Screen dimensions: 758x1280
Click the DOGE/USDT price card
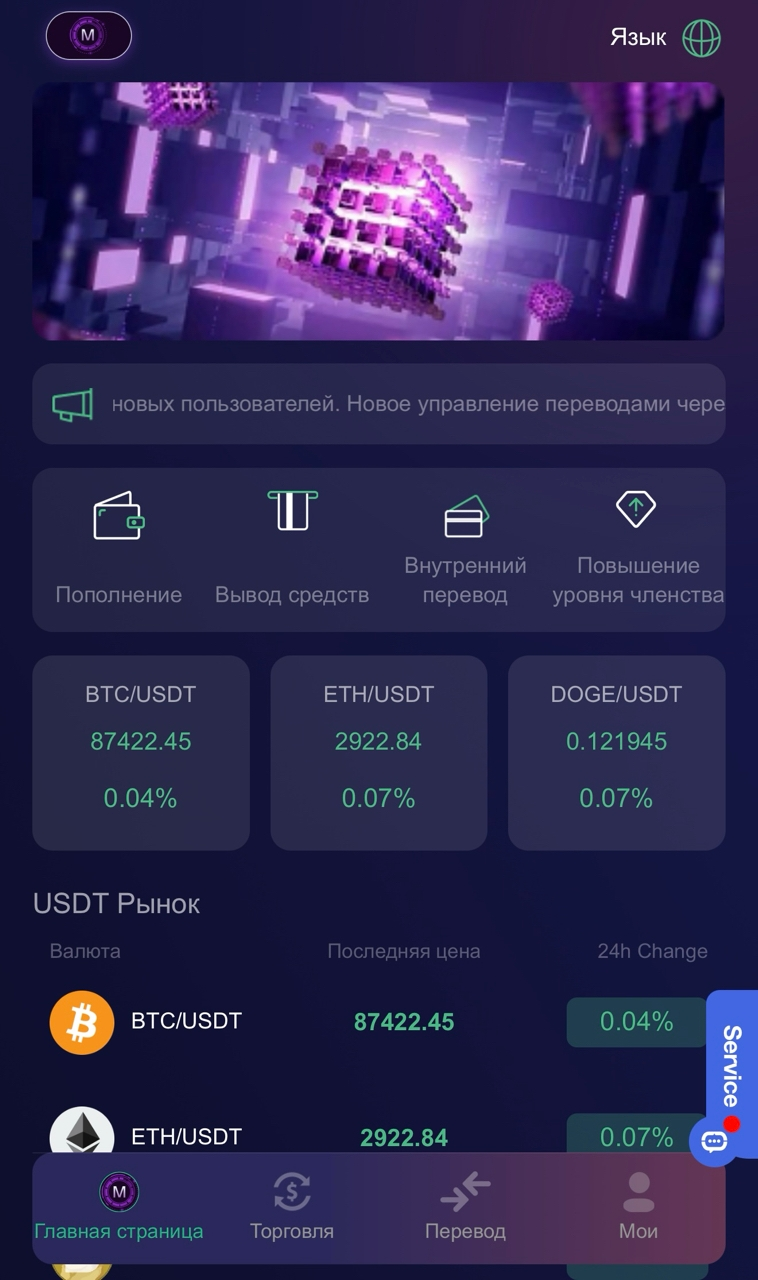(x=616, y=751)
